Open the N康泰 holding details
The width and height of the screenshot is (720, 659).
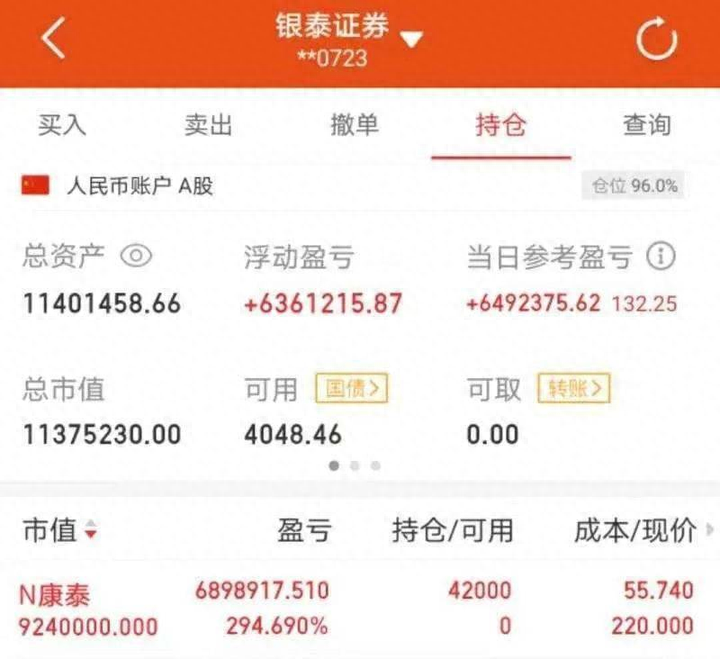pyautogui.click(x=55, y=595)
